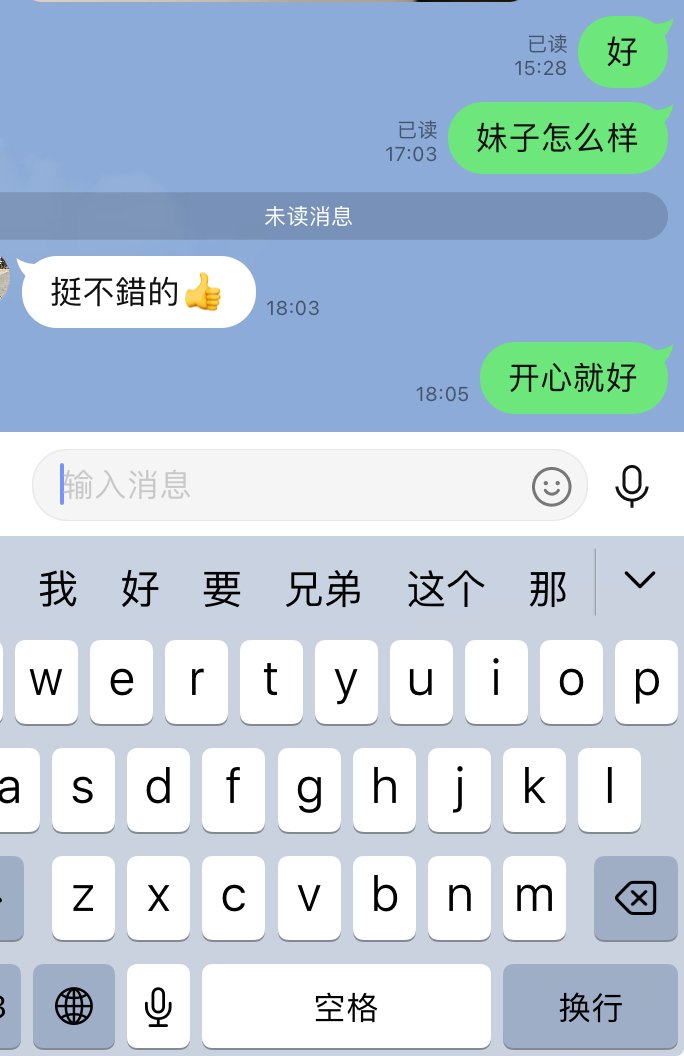684x1056 pixels.
Task: Start dictation from the keyboard microphone
Action: [x=158, y=1006]
